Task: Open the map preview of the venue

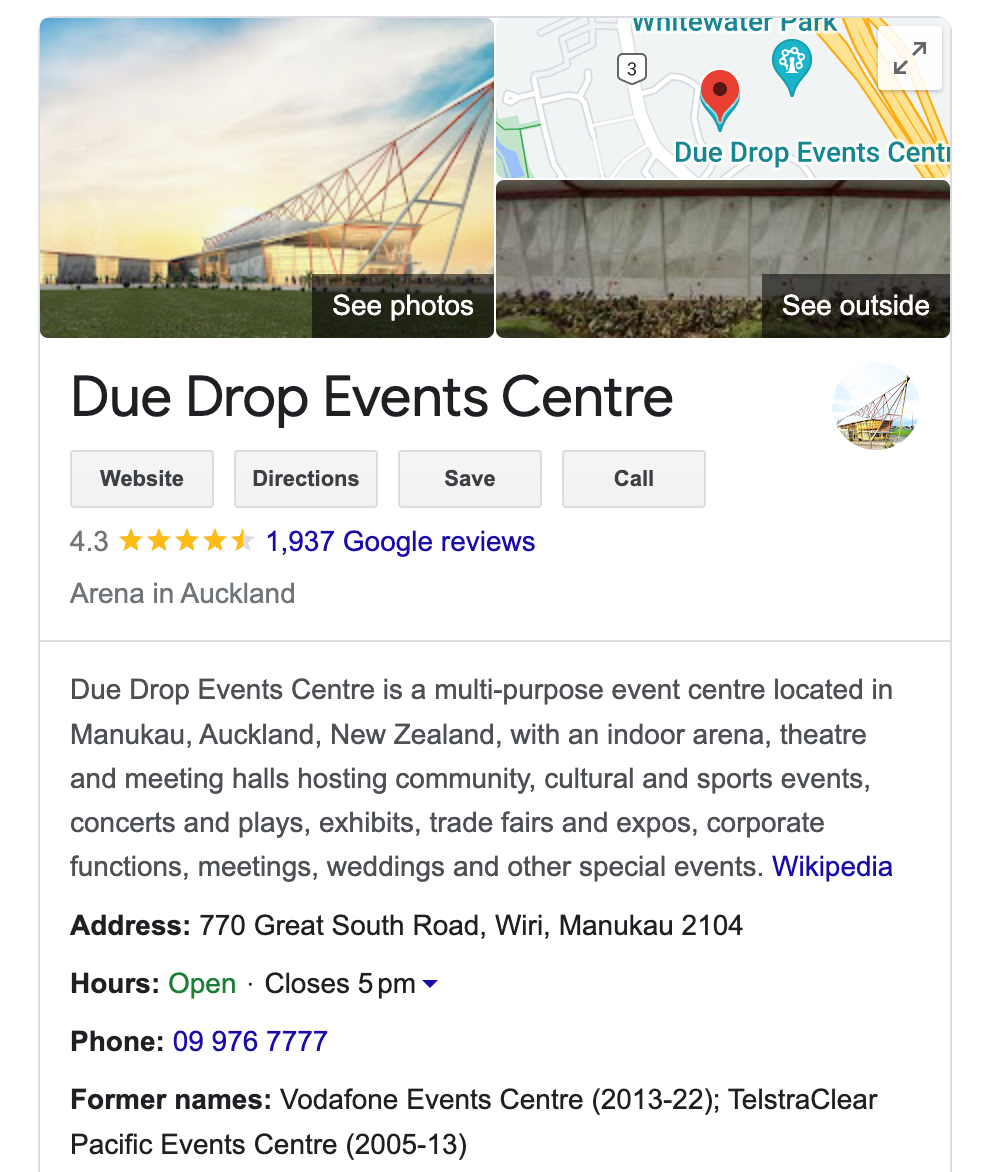Action: [680, 100]
